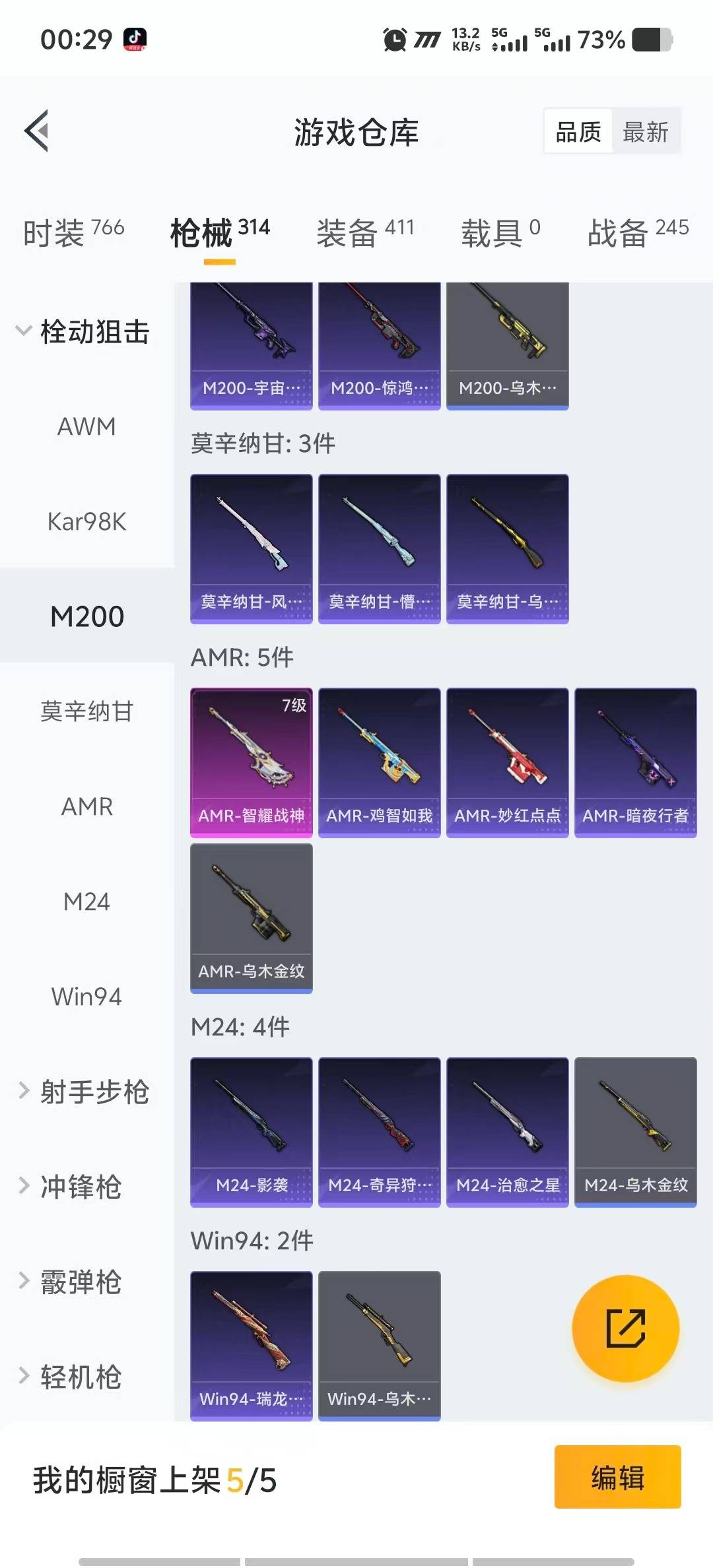This screenshot has height=1568, width=713.
Task: Select the 莫辛纳甘-风 skin thumbnail
Action: click(251, 546)
